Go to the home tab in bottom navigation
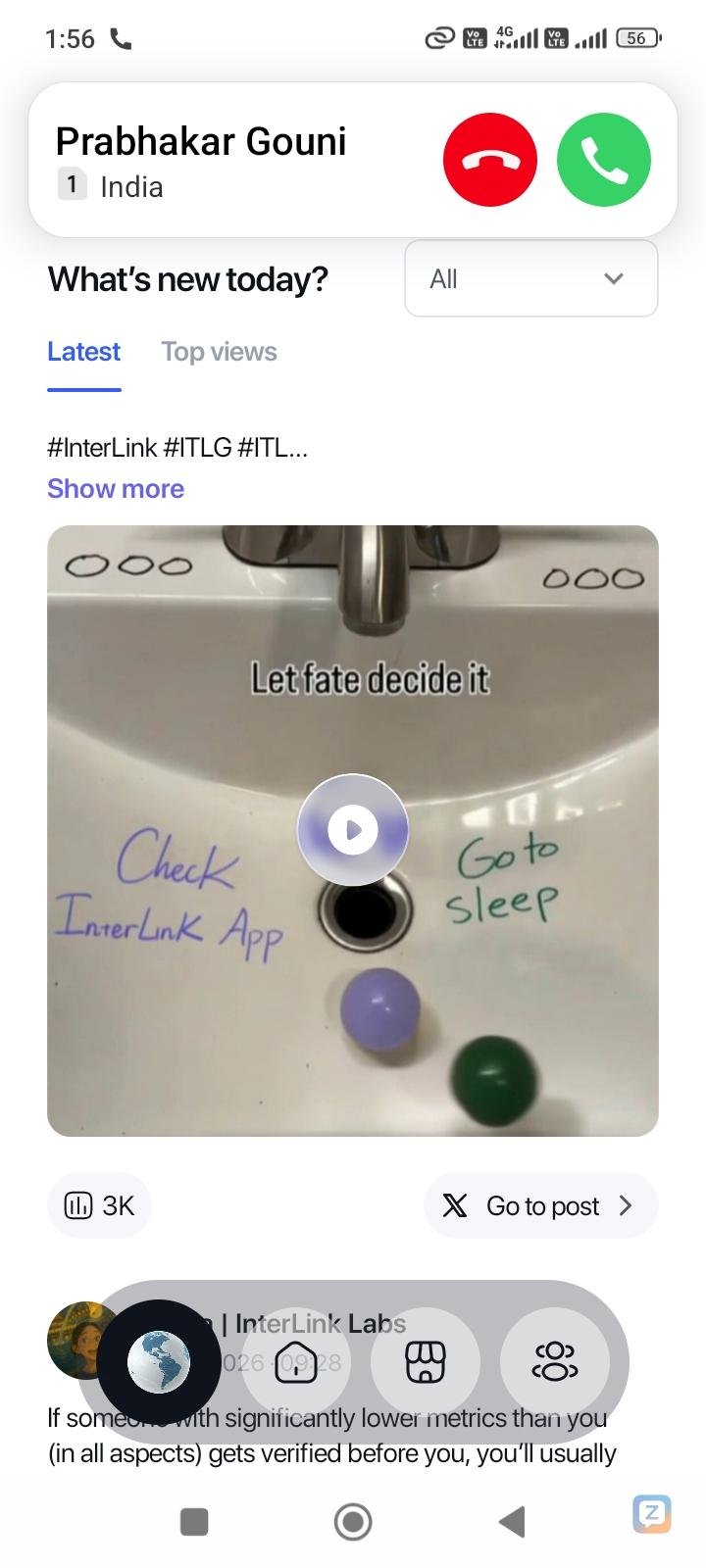This screenshot has height=1568, width=706. pyautogui.click(x=296, y=1361)
